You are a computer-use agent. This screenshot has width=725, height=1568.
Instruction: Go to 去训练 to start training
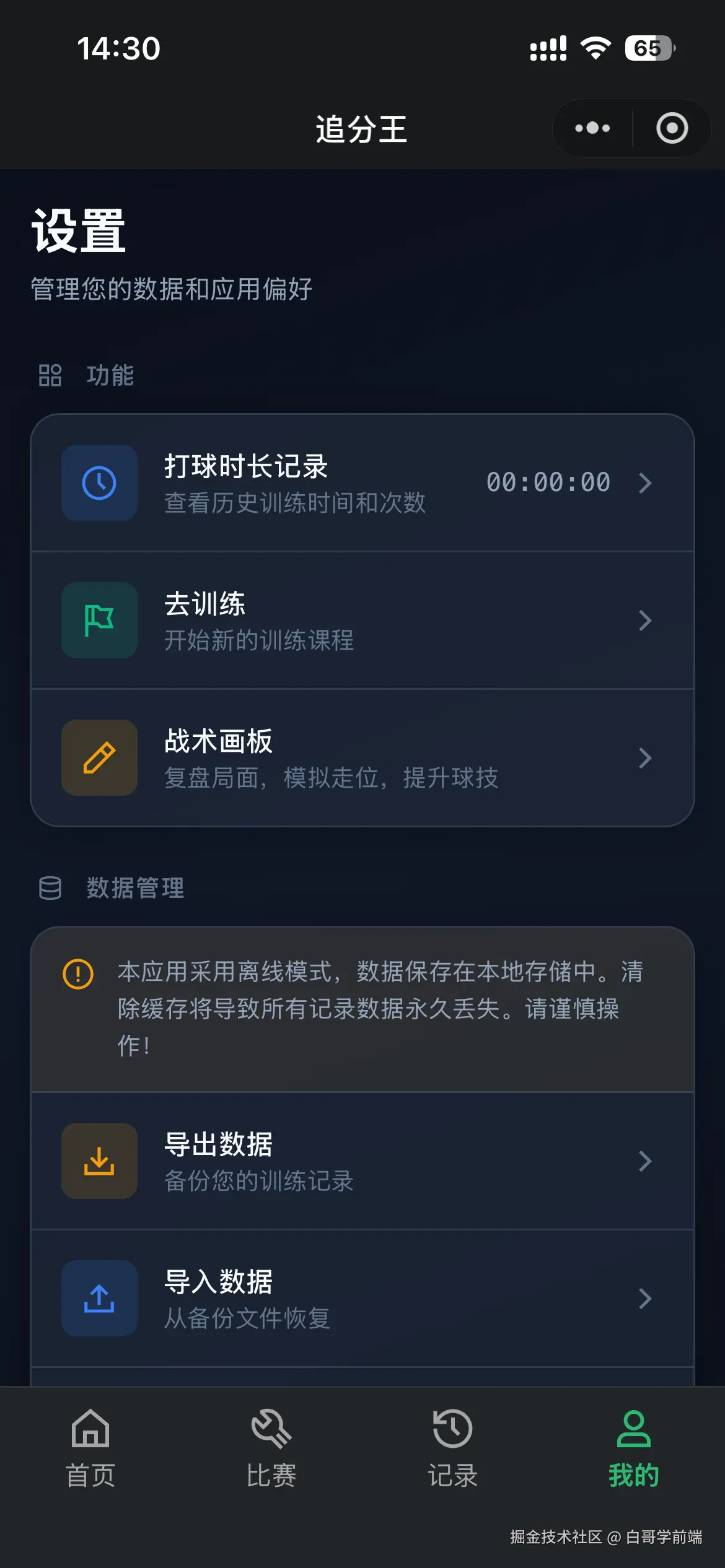pos(362,621)
